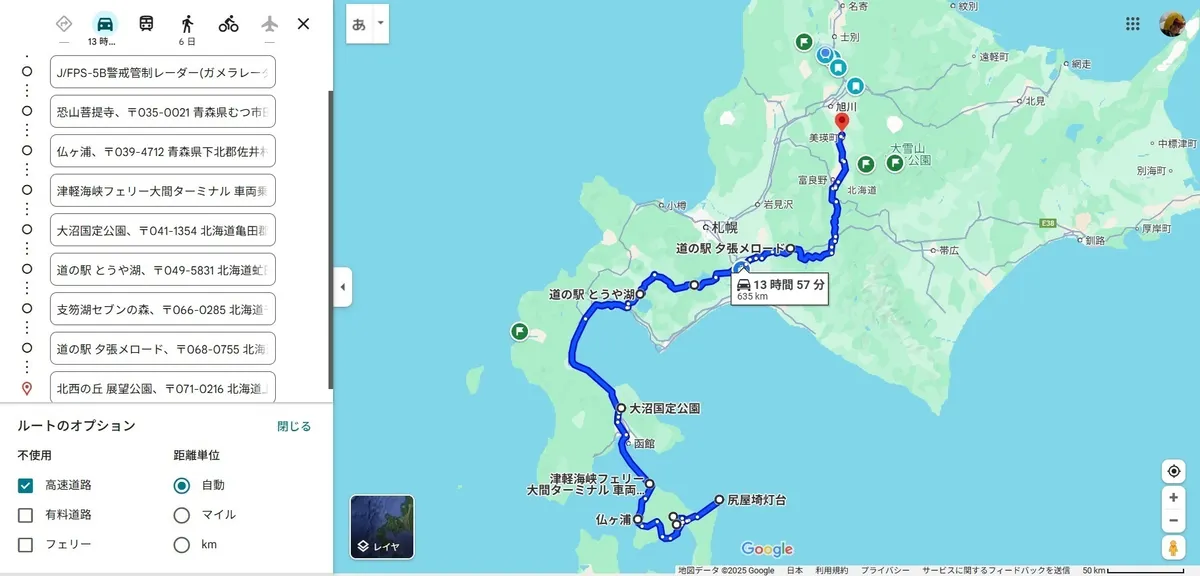Open the Google apps grid
The height and width of the screenshot is (576, 1200).
pos(1132,24)
